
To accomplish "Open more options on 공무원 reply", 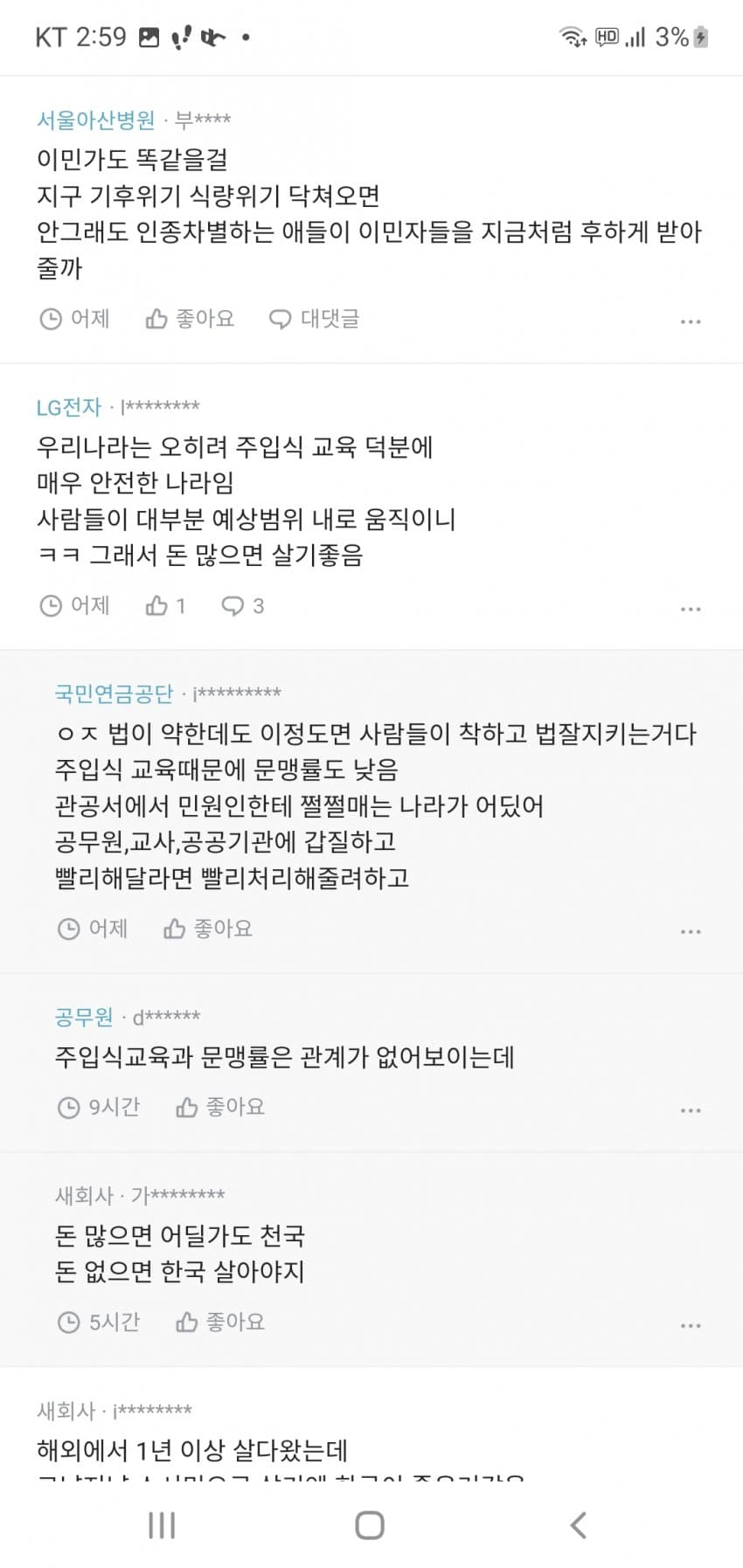I will click(691, 1110).
